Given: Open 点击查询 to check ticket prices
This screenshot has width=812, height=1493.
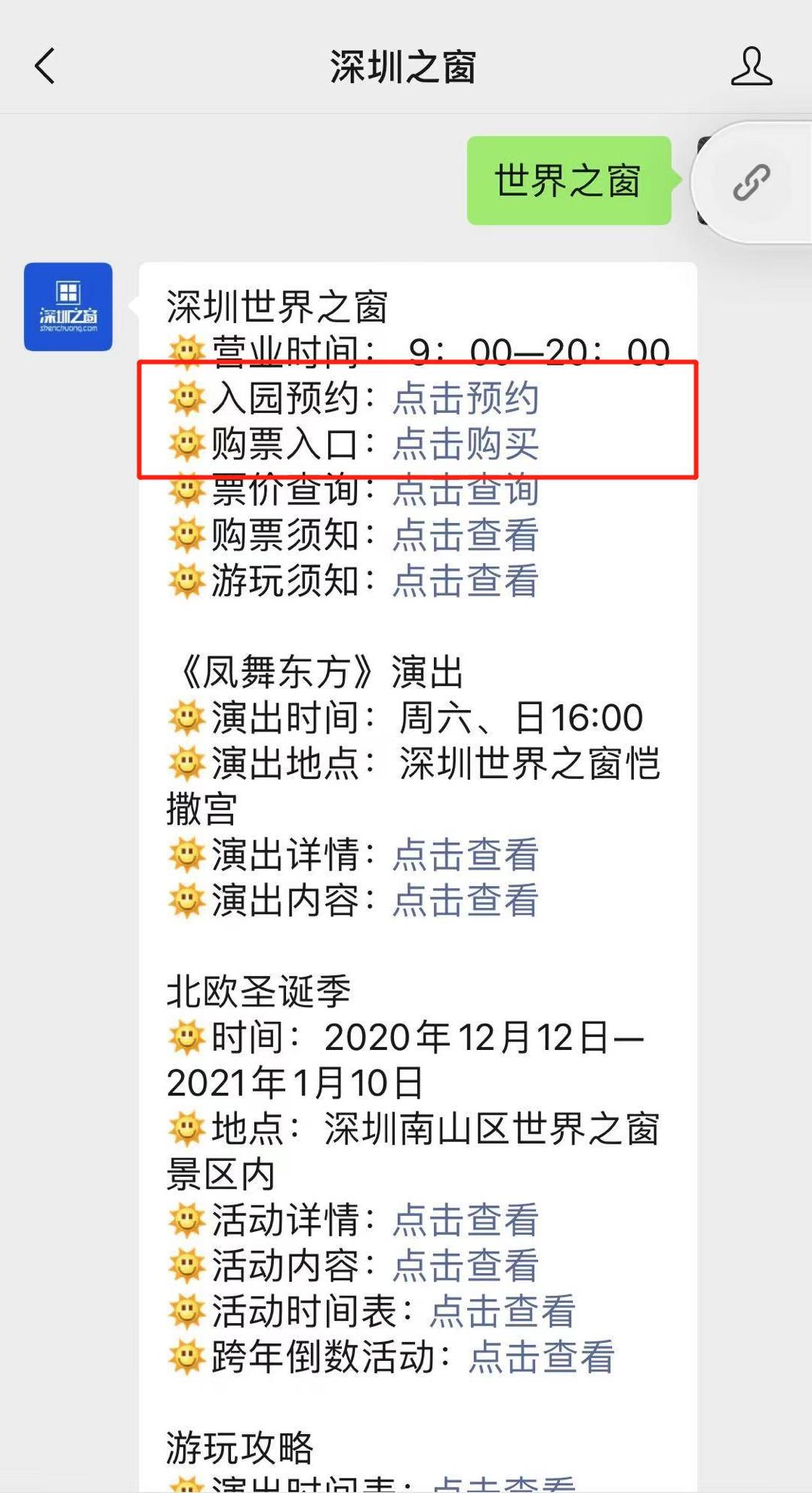Looking at the screenshot, I should click(x=466, y=491).
